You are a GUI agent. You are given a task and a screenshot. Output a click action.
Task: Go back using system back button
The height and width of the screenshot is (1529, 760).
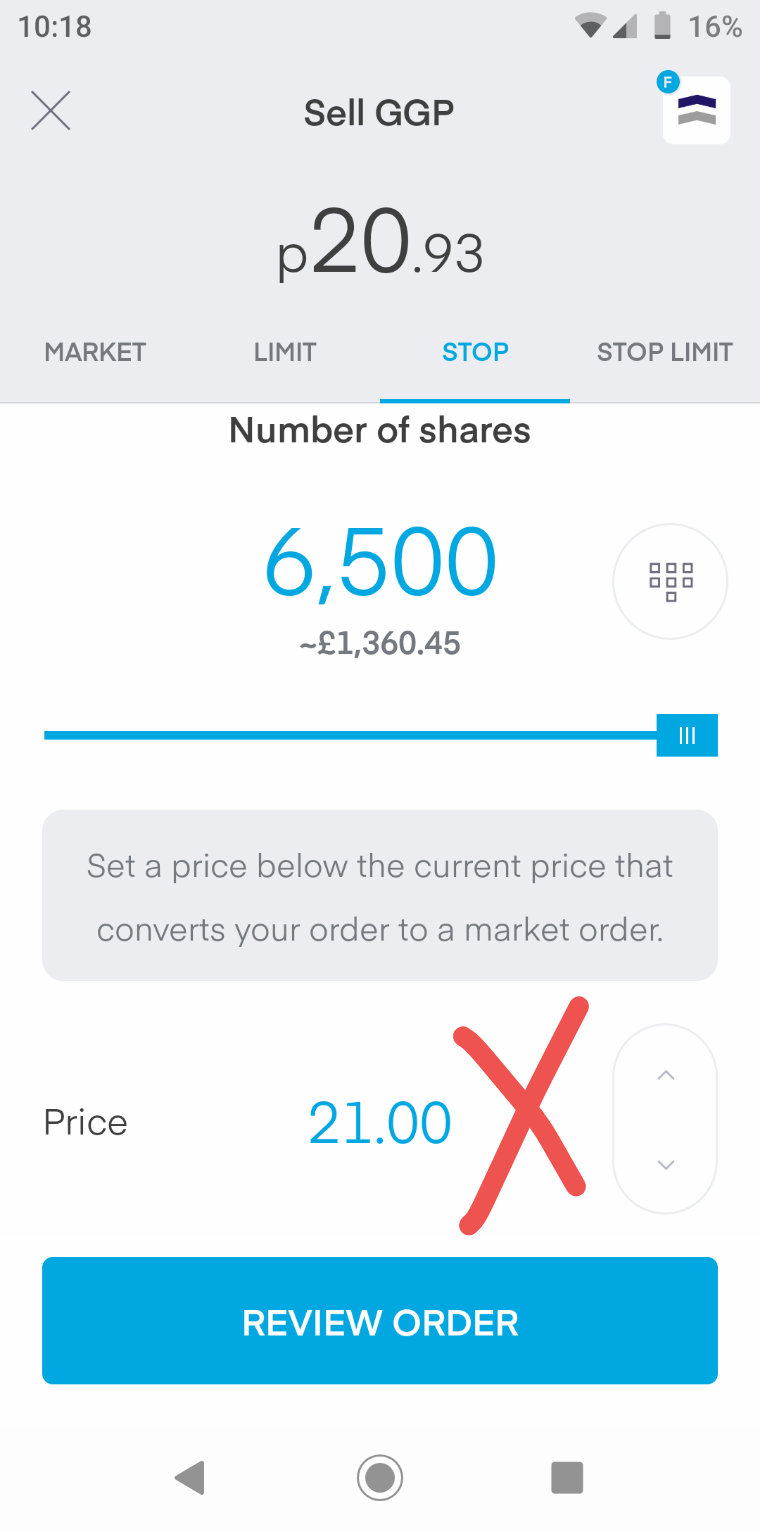[x=190, y=1477]
